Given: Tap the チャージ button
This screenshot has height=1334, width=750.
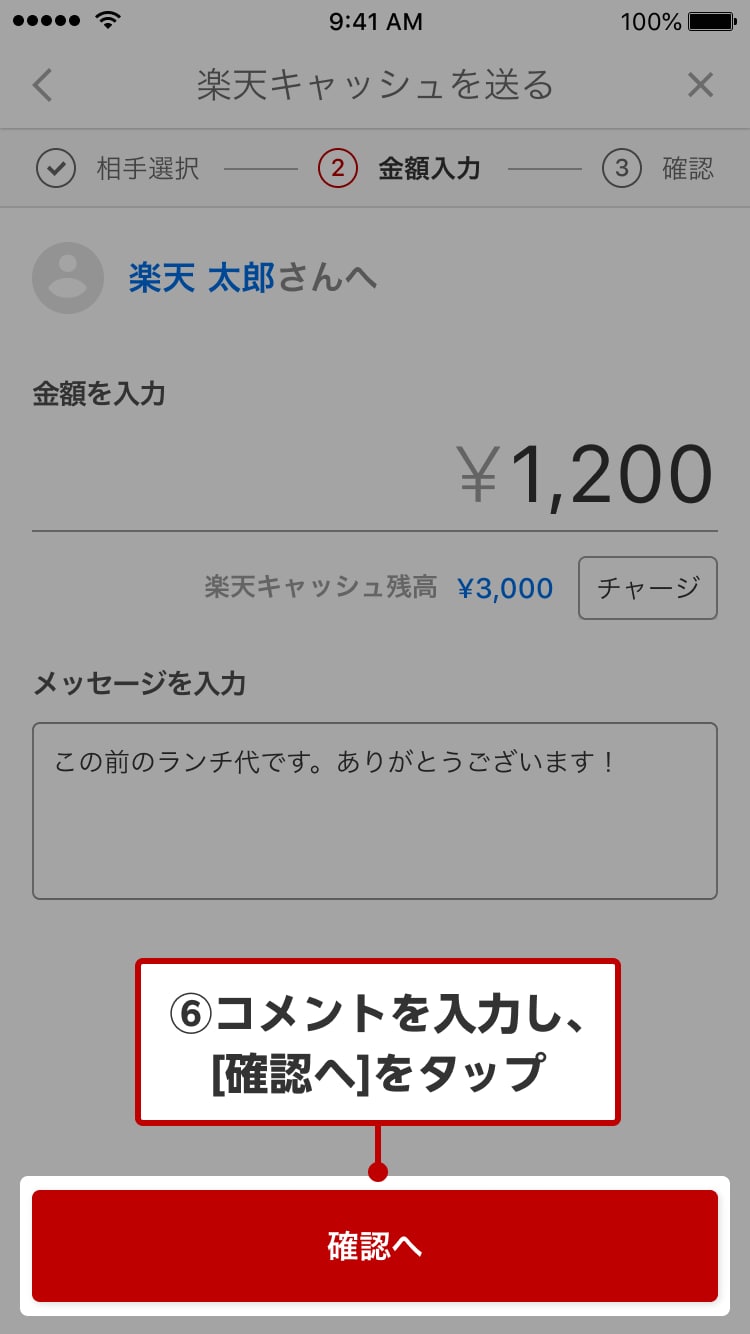Looking at the screenshot, I should (647, 588).
